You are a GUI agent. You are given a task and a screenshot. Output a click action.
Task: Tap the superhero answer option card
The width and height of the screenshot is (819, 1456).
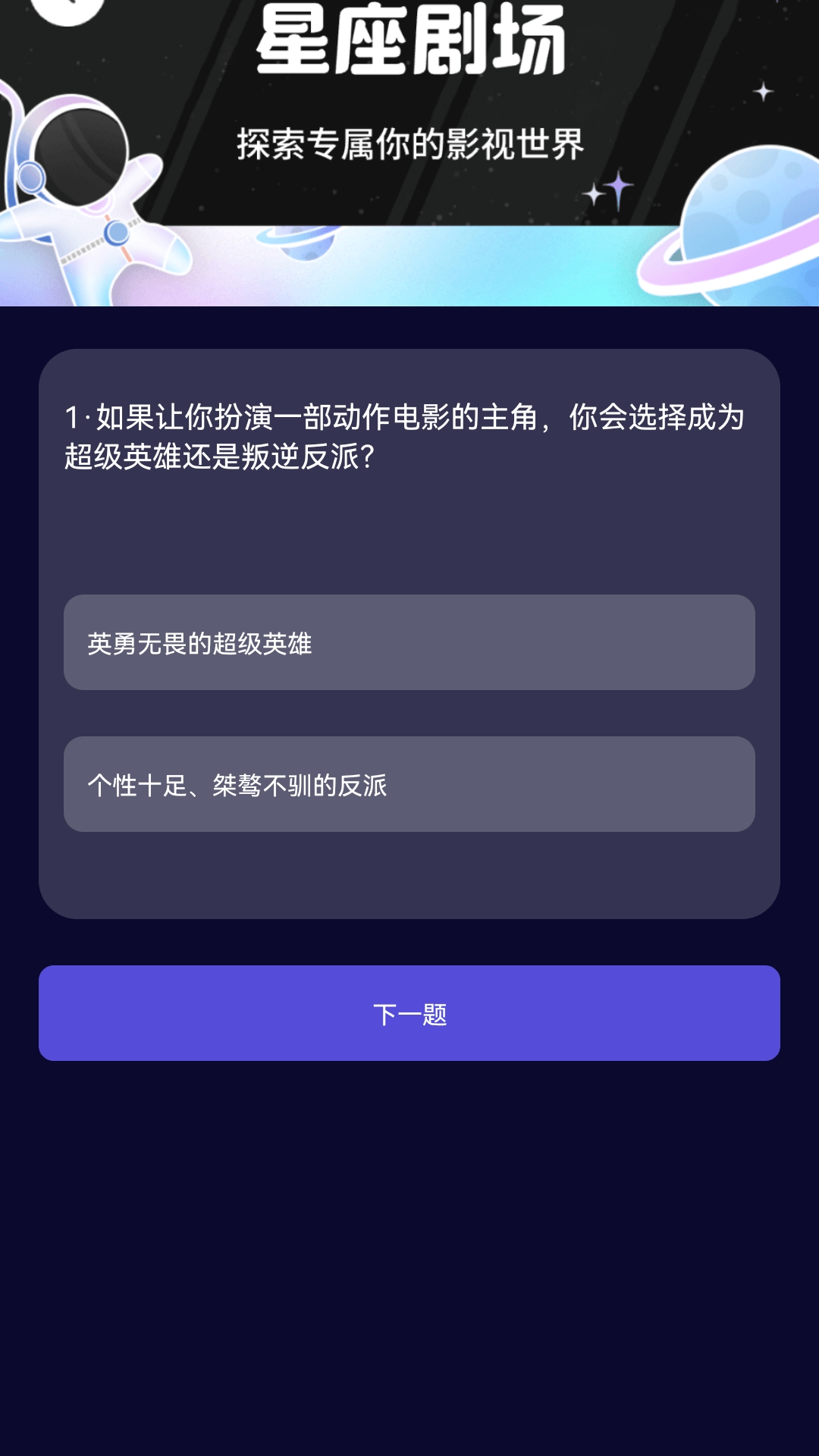coord(409,642)
